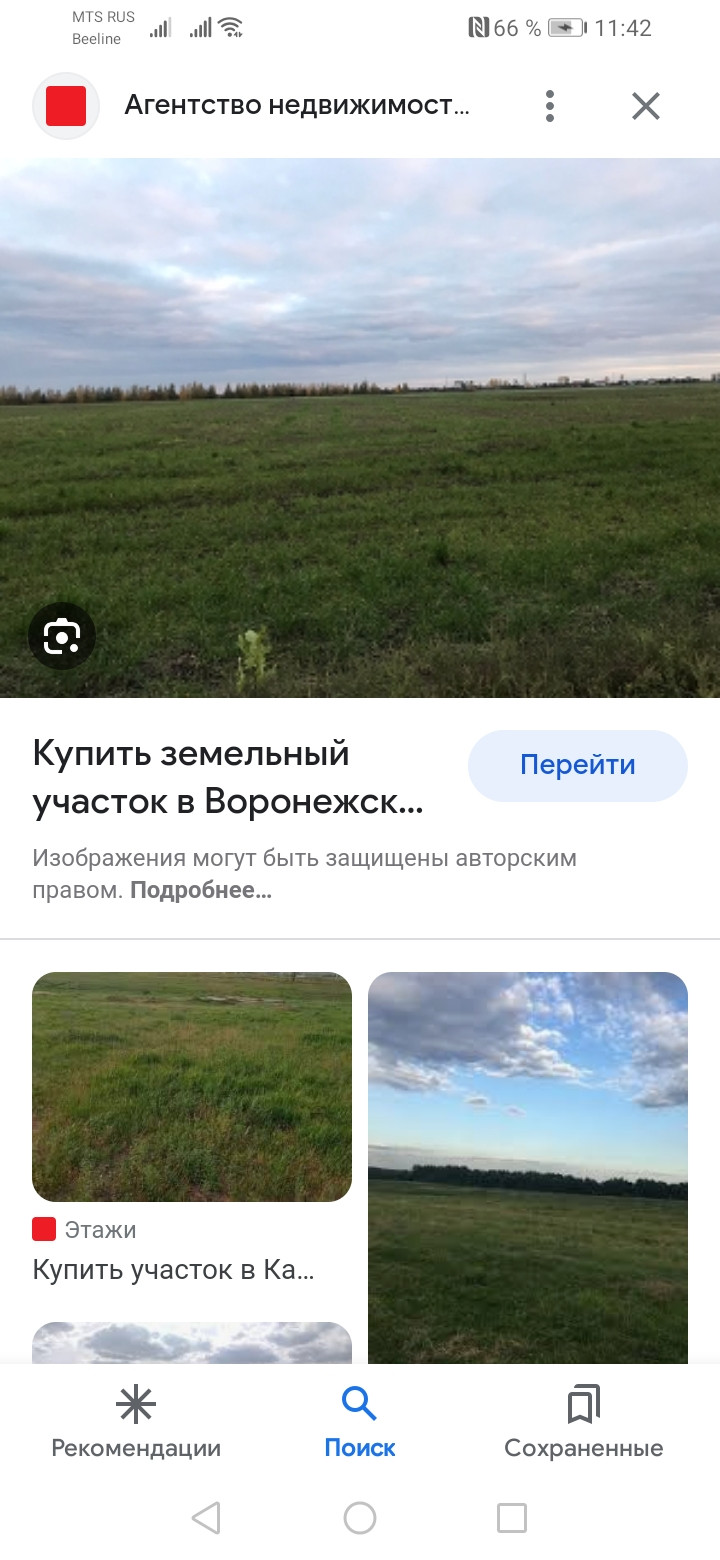Go back with the system back button
The width and height of the screenshot is (720, 1560).
click(206, 1518)
